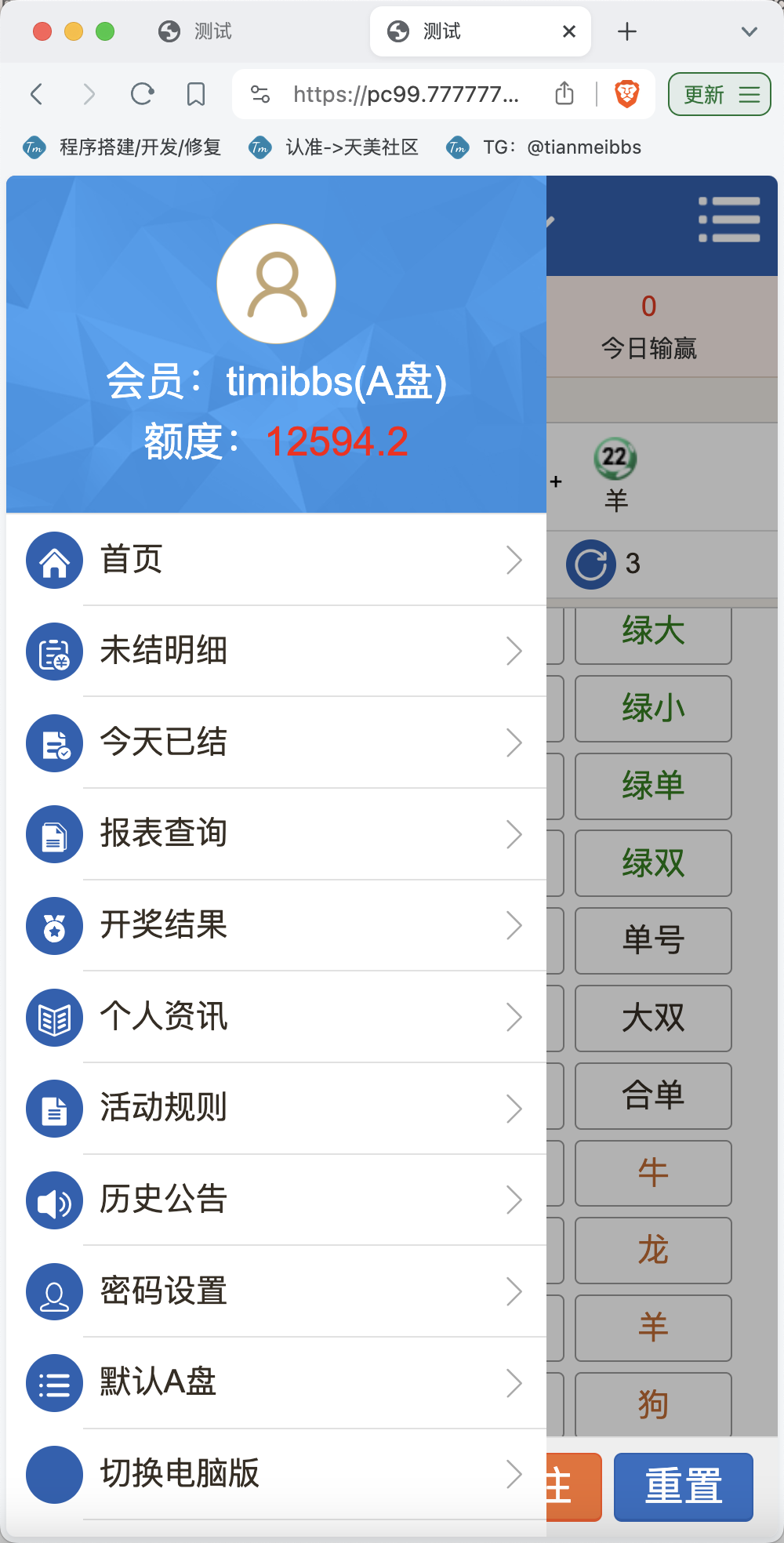The image size is (784, 1543).
Task: Open 未结明细 details
Action: pos(276,651)
